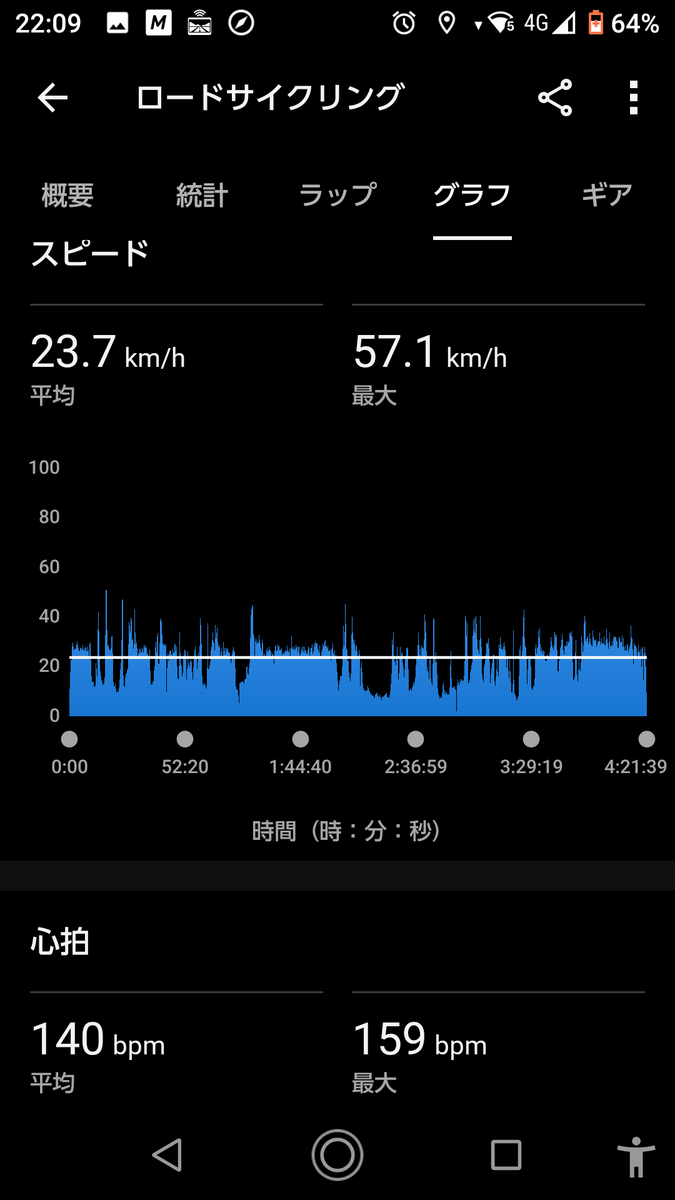Open the three-dot overflow menu
The width and height of the screenshot is (675, 1200).
coord(633,97)
